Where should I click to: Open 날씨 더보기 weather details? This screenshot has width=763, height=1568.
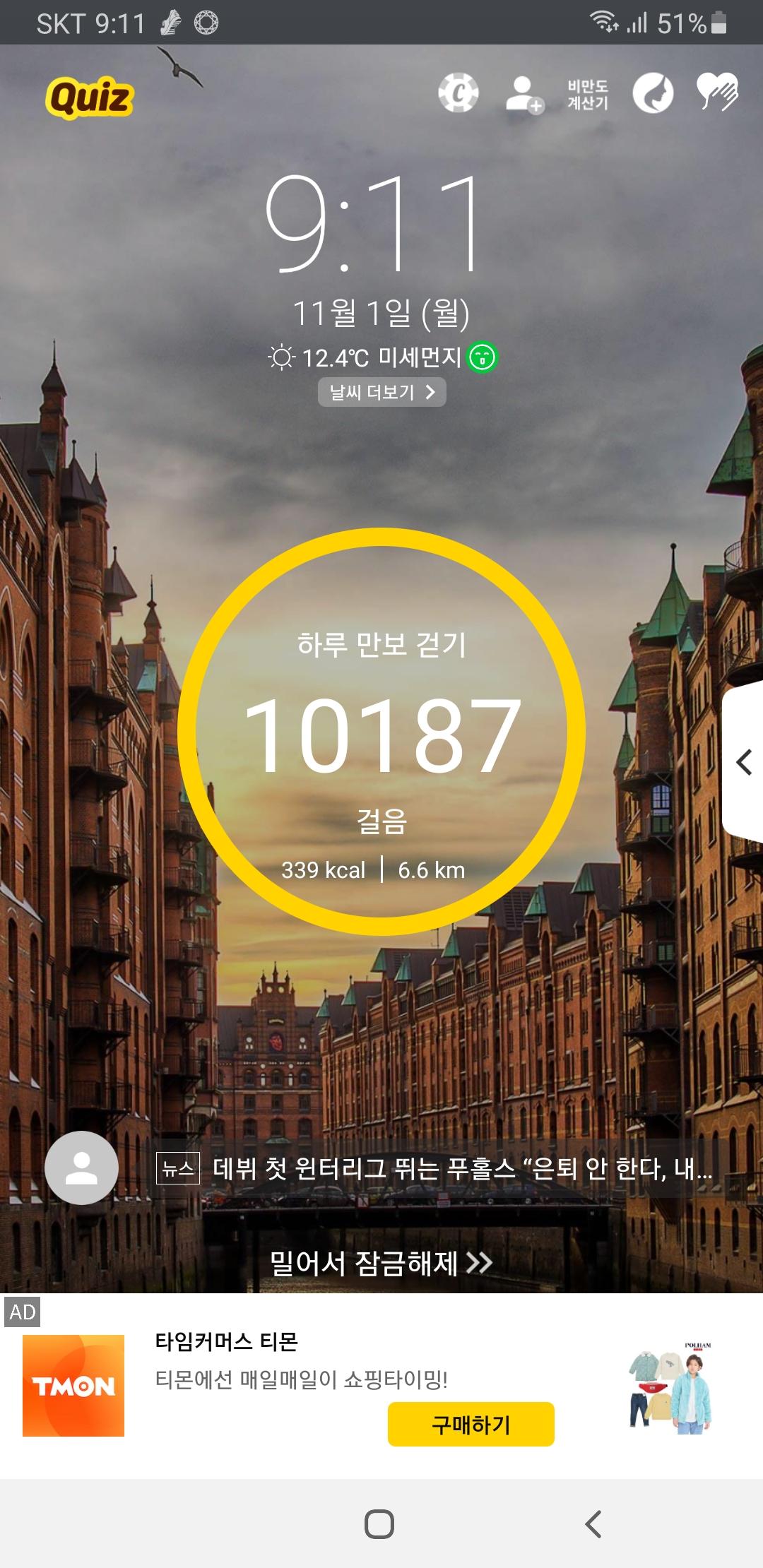point(381,393)
